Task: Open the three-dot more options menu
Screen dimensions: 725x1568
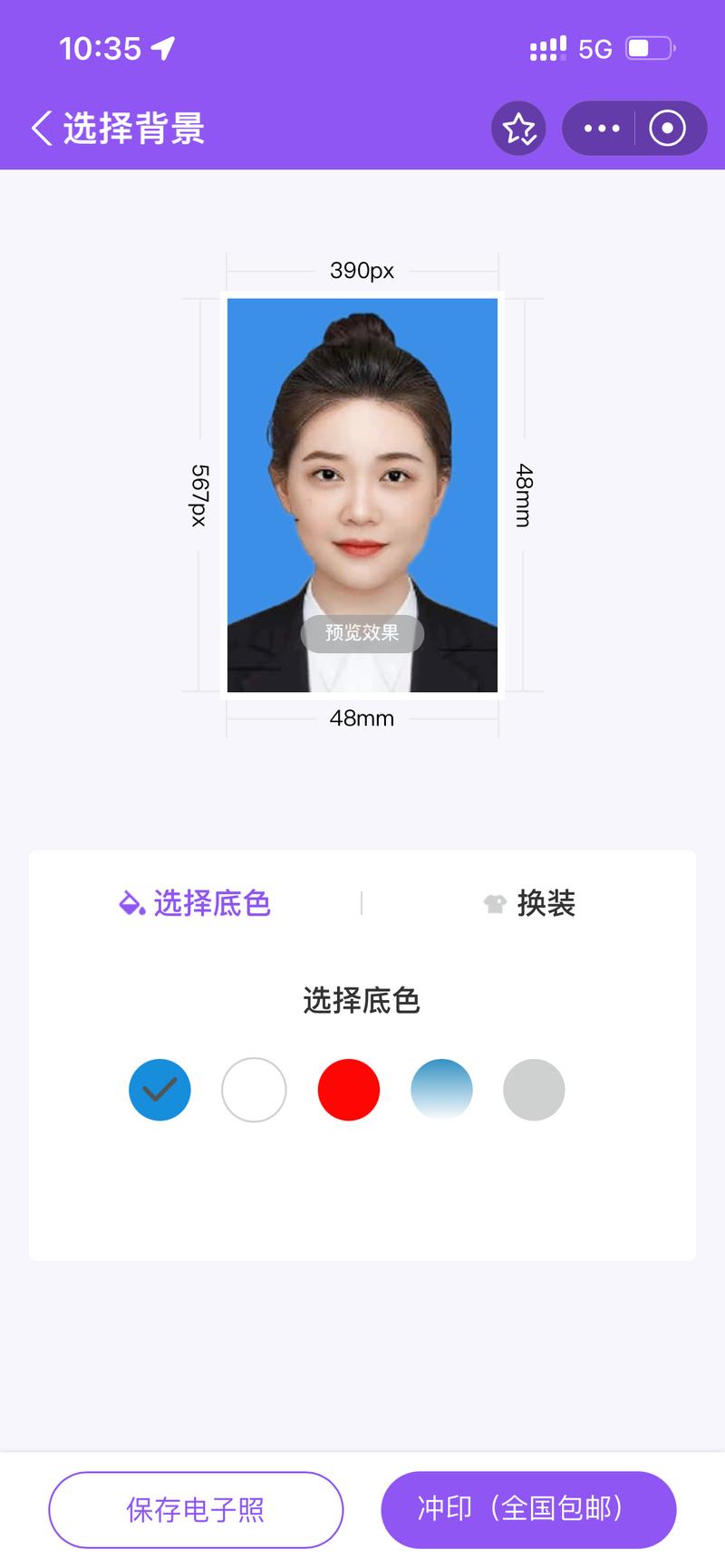Action: (x=602, y=128)
